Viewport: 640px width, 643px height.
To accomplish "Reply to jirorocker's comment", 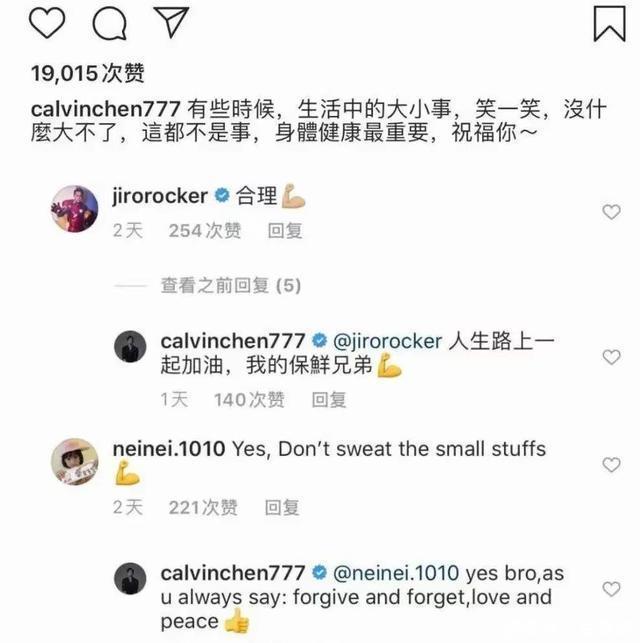I will (285, 230).
